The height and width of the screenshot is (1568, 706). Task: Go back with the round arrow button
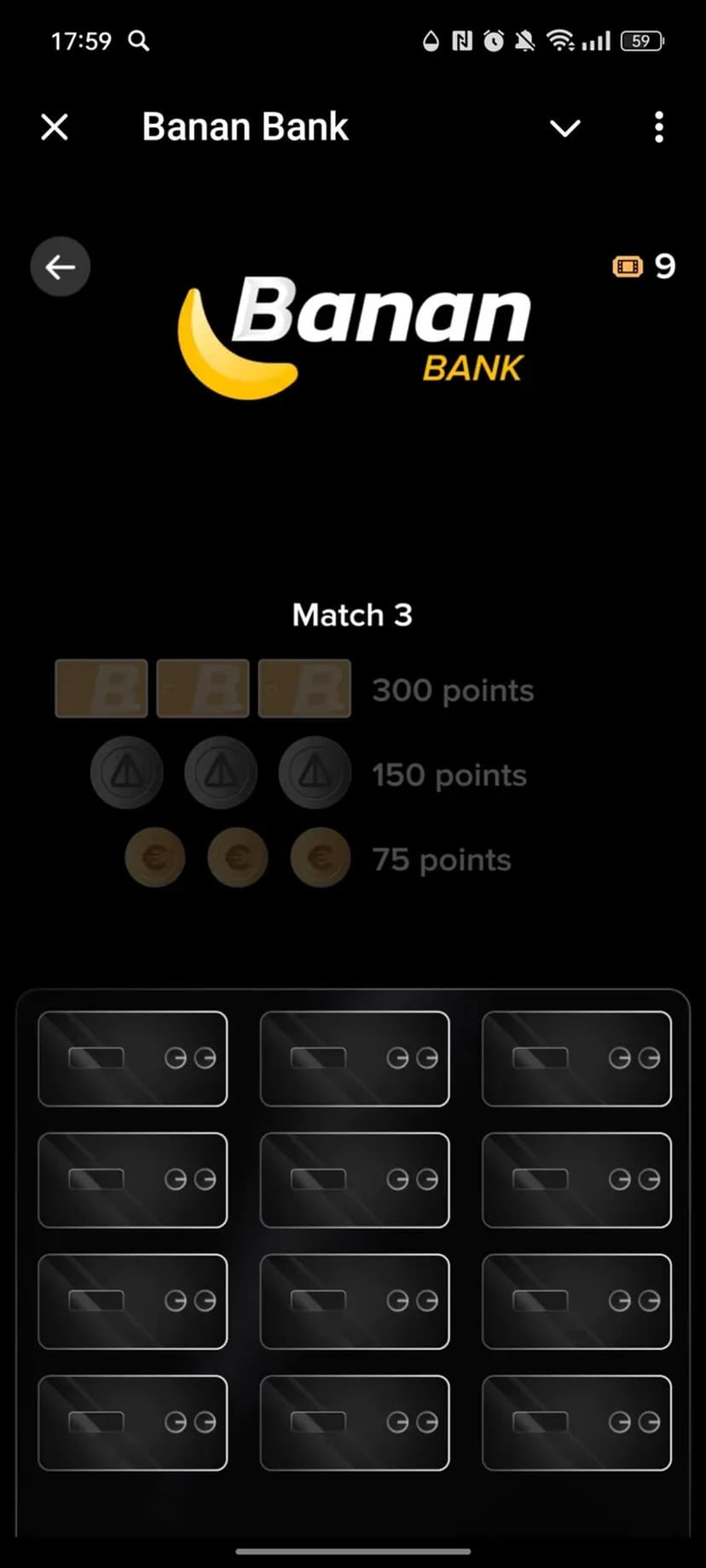[61, 267]
